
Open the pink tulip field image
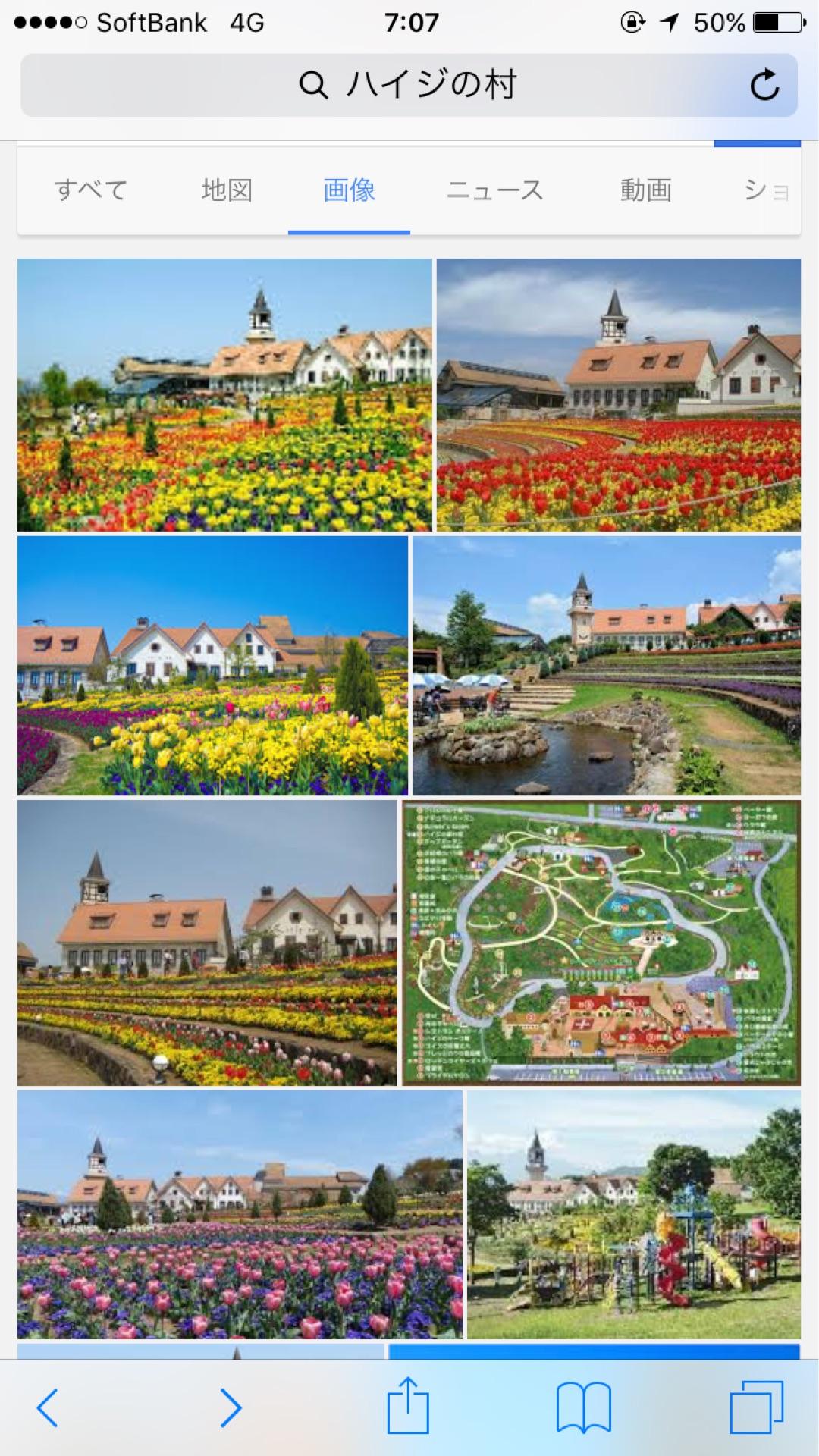[x=240, y=1215]
